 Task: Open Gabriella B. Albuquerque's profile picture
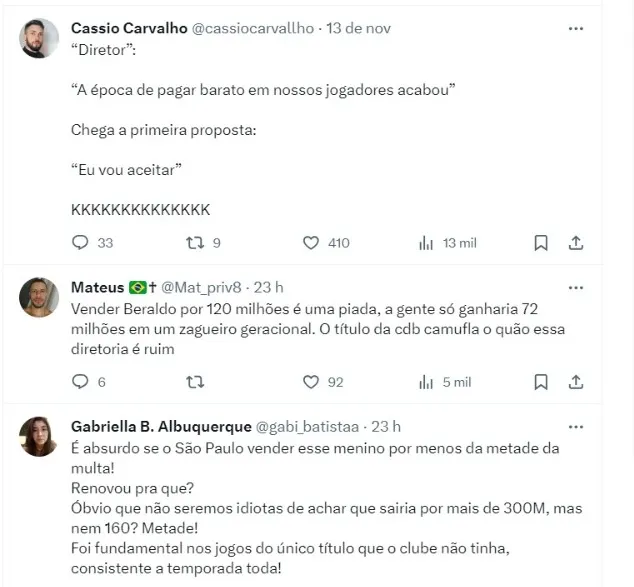[x=39, y=436]
